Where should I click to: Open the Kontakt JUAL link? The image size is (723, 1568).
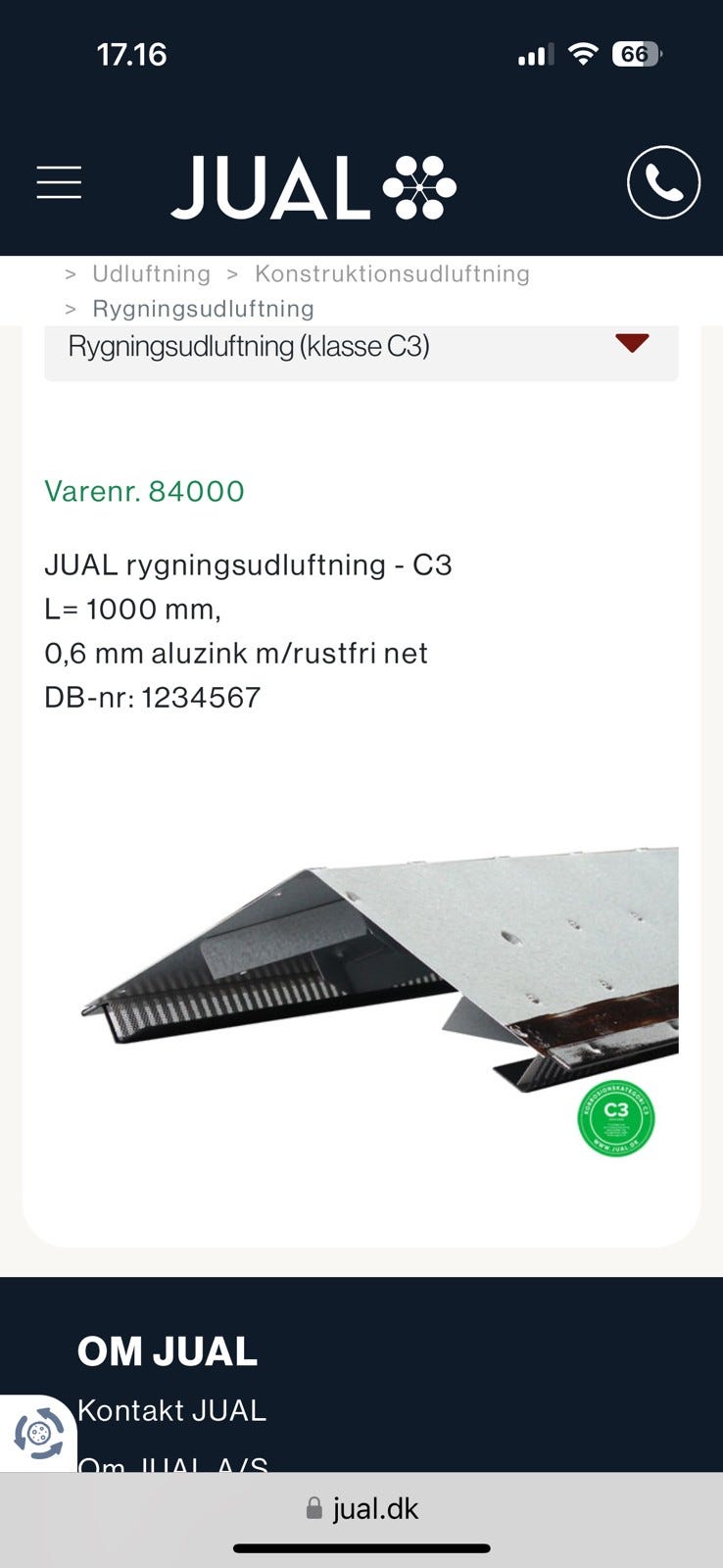[x=171, y=1410]
